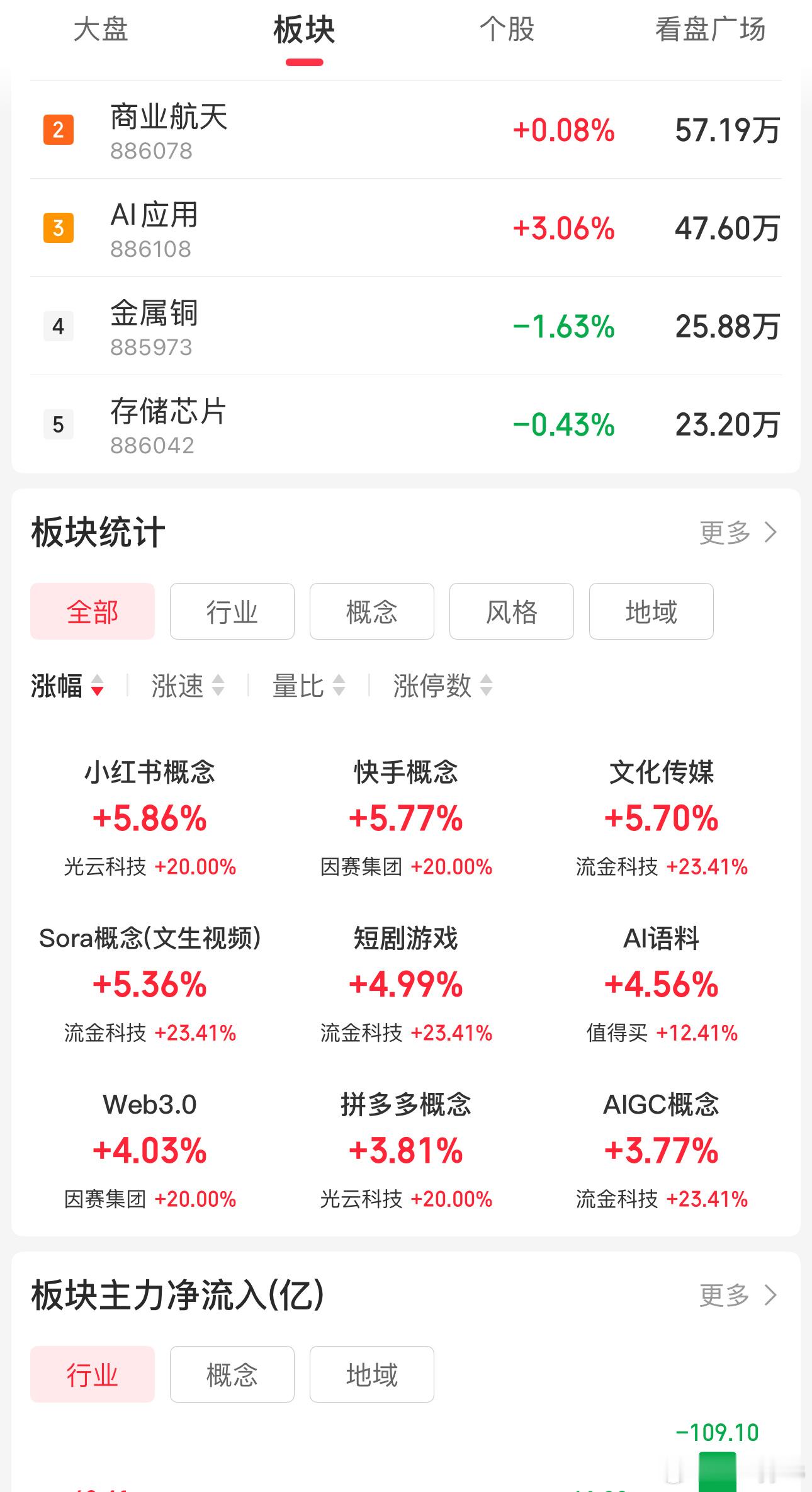Open sector 商业航天 ranked second
Image resolution: width=812 pixels, height=1492 pixels.
[406, 130]
